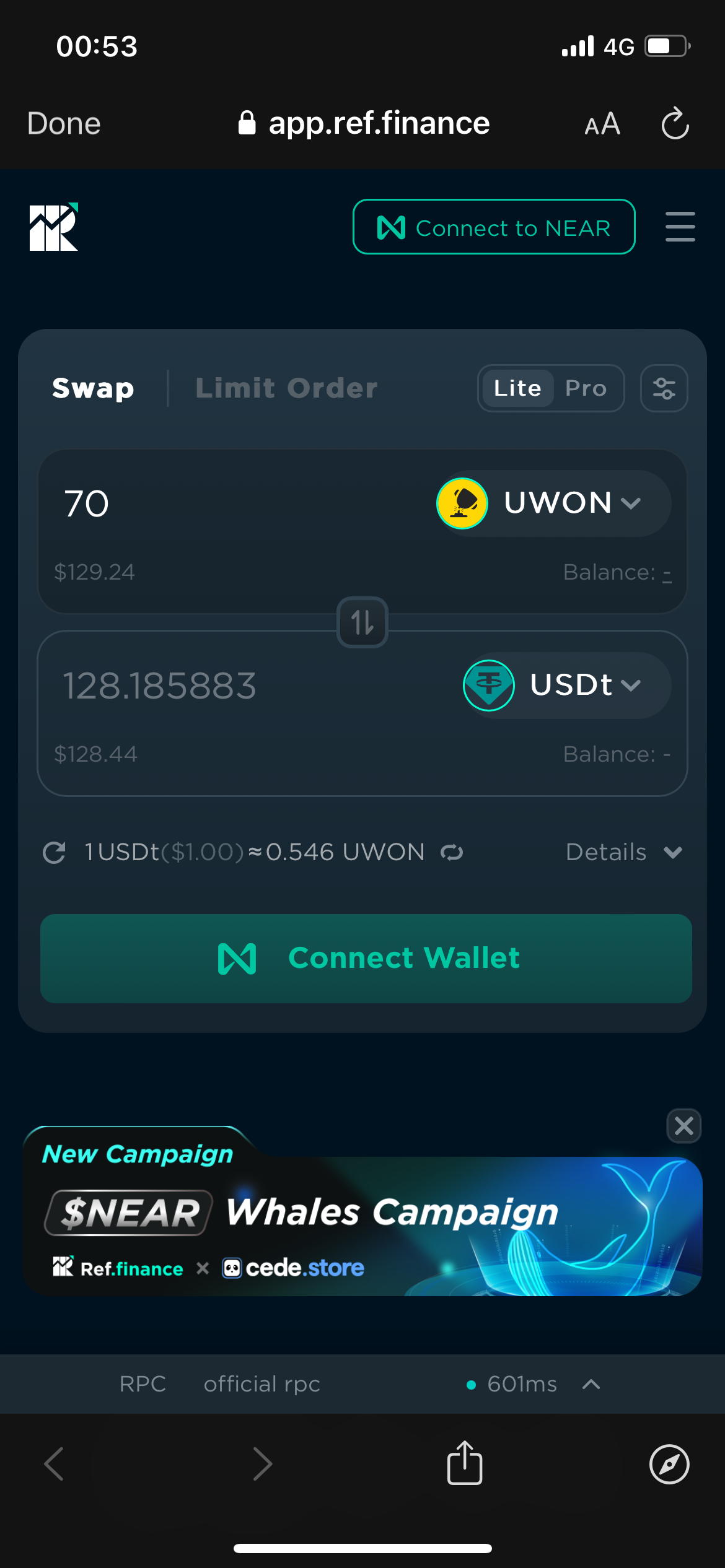
Task: Invert the USDt/UWON rate display
Action: 452,853
